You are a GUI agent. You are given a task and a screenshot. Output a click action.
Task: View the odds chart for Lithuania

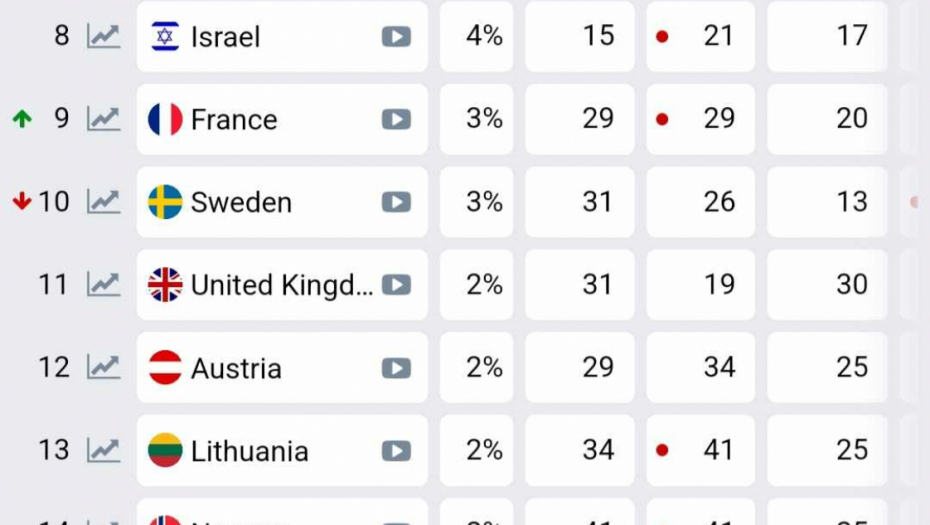103,450
